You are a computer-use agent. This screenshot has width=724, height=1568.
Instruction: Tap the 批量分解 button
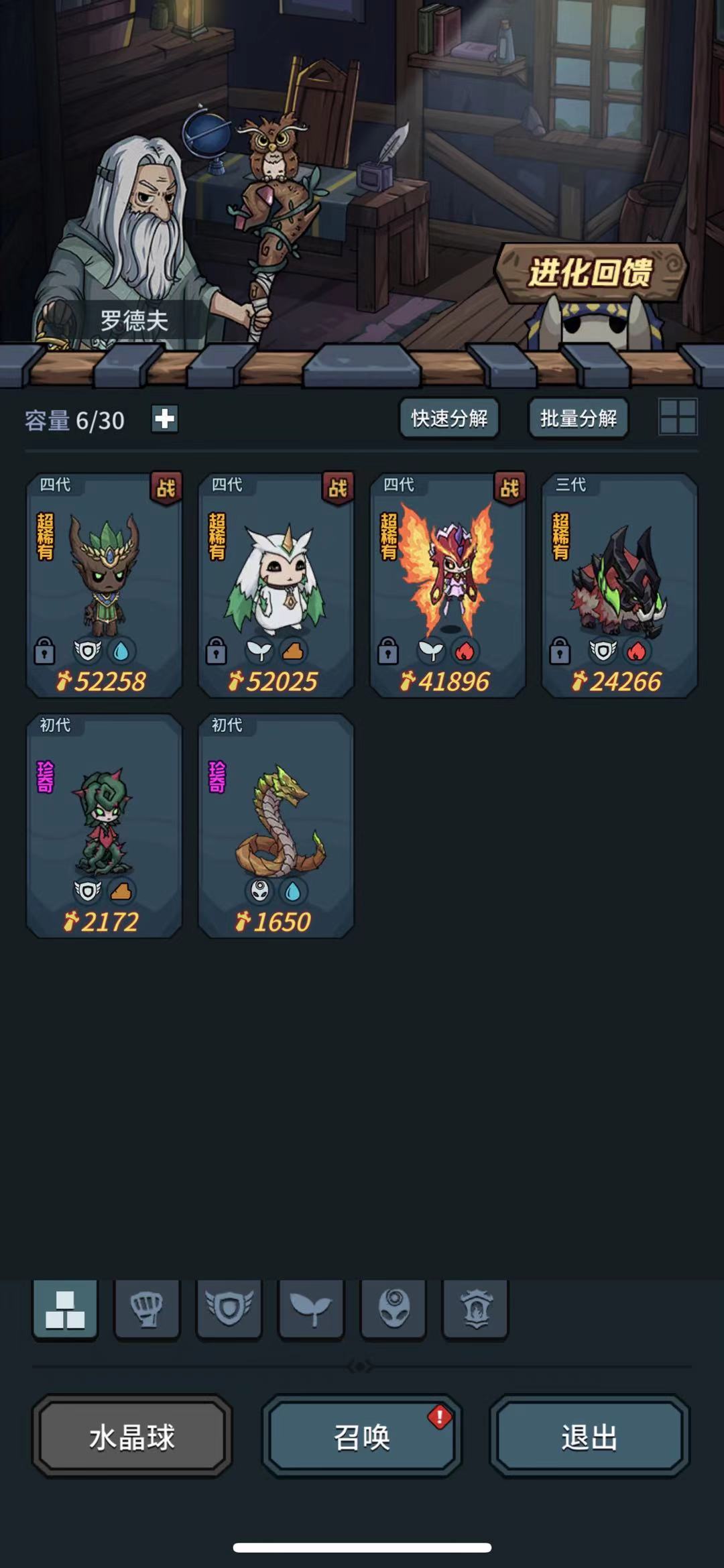click(579, 419)
